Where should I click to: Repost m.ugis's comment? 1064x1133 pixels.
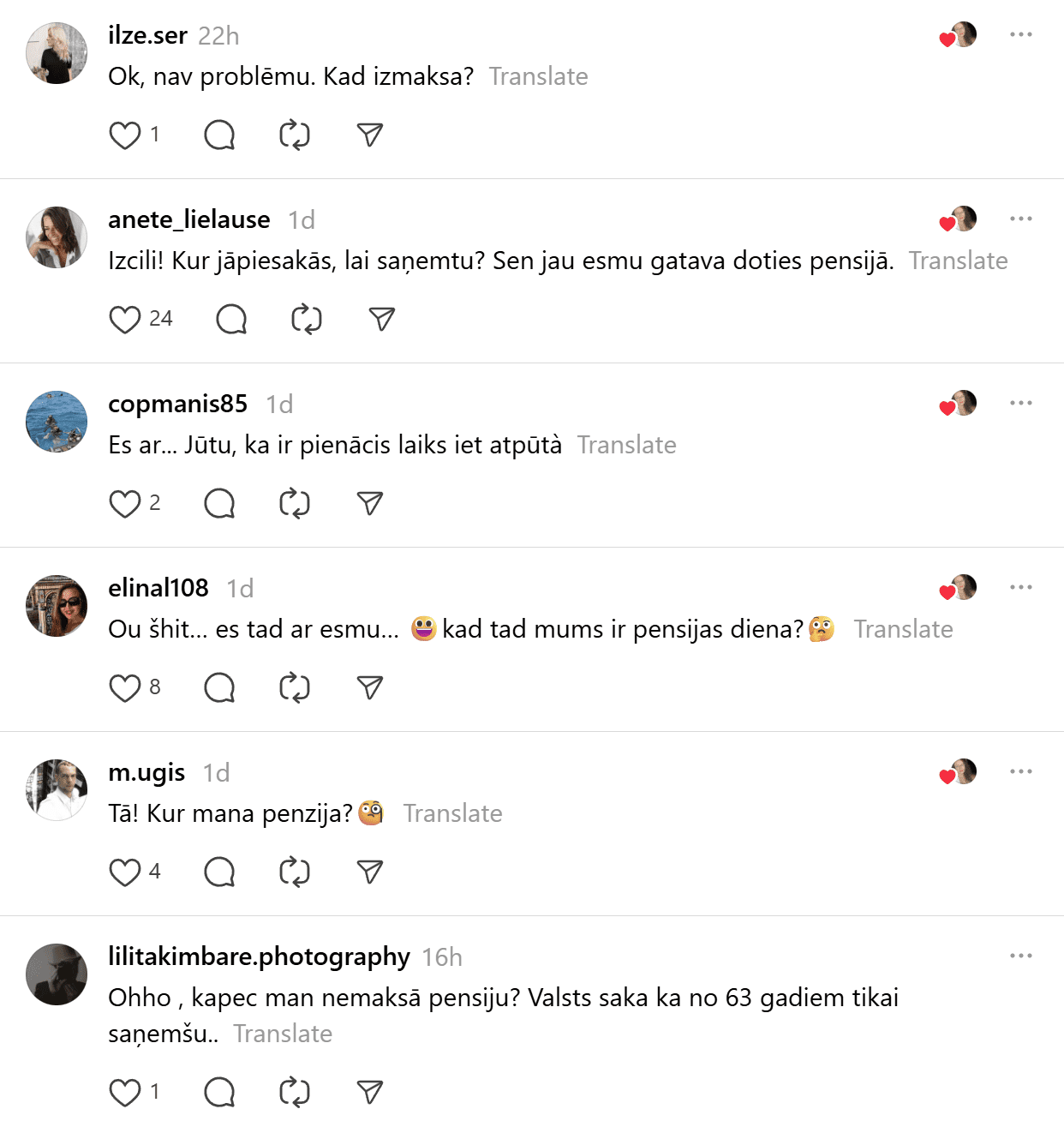(295, 872)
